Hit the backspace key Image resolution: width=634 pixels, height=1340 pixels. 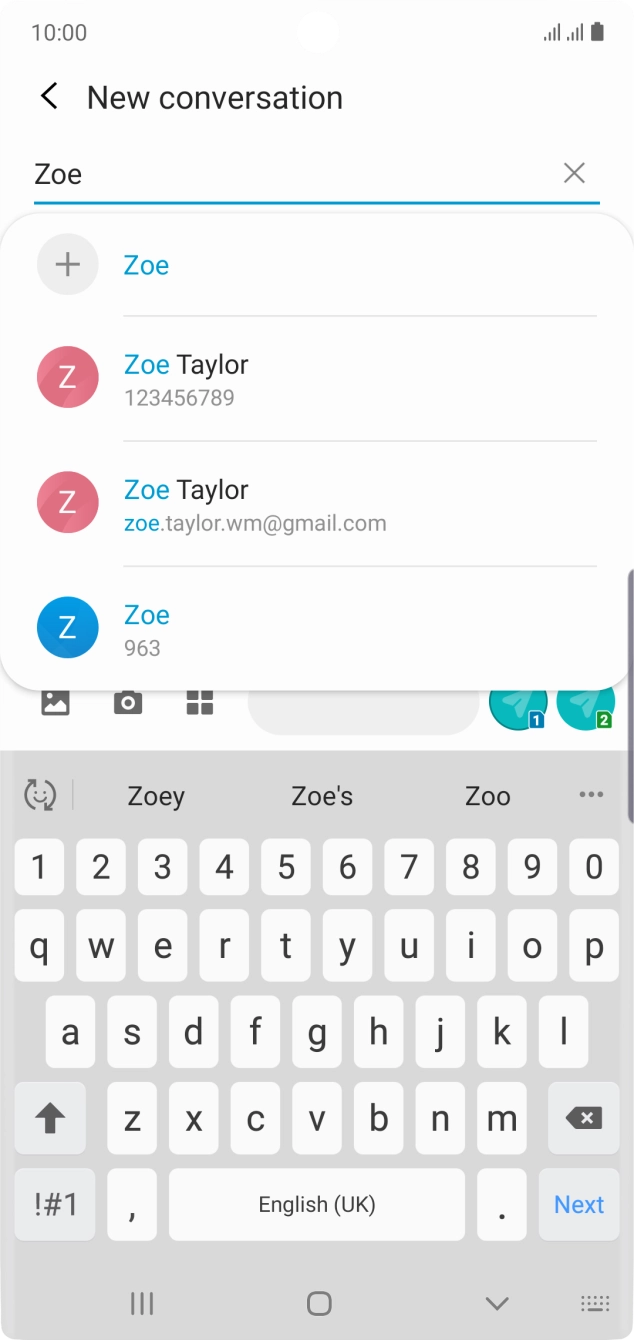coord(583,1118)
